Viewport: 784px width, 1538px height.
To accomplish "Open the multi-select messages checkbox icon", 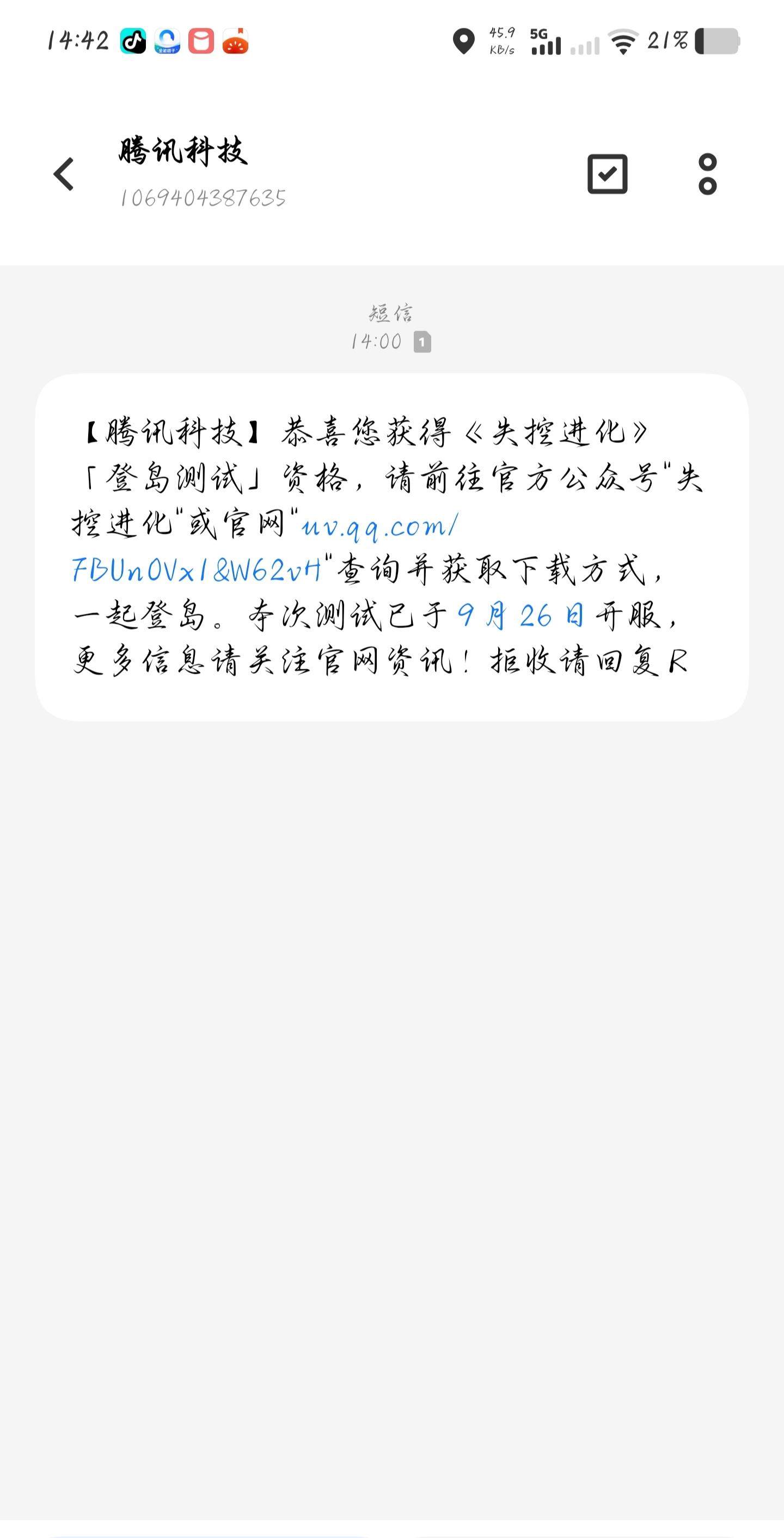I will [x=607, y=174].
